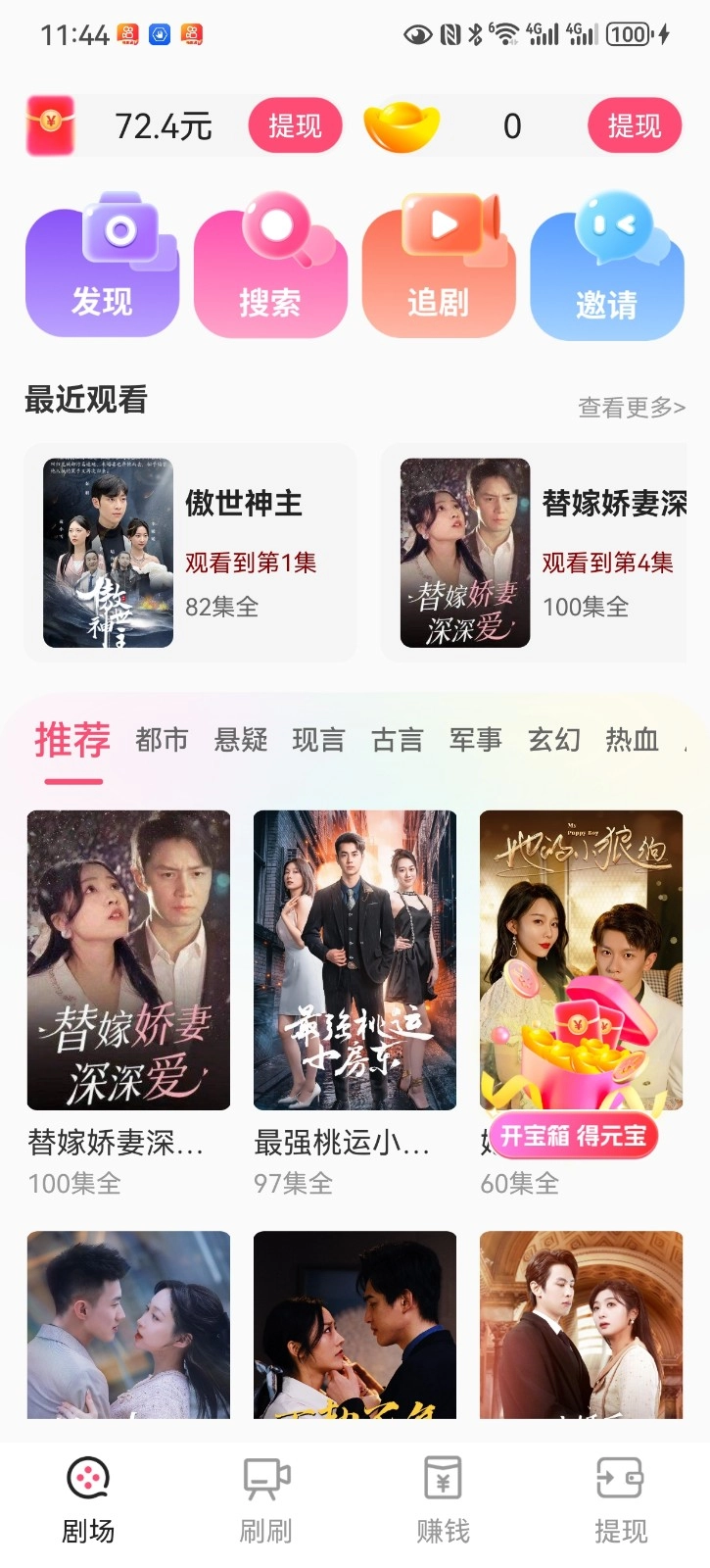View more recently watched via 查看更多
This screenshot has width=710, height=1568.
631,407
